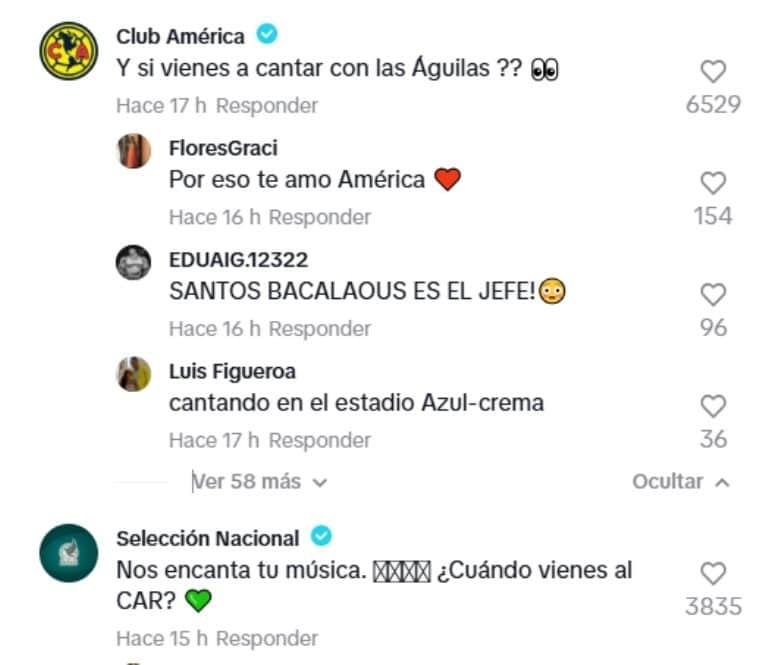Image resolution: width=768 pixels, height=665 pixels.
Task: Like Club América's comment
Action: click(712, 72)
